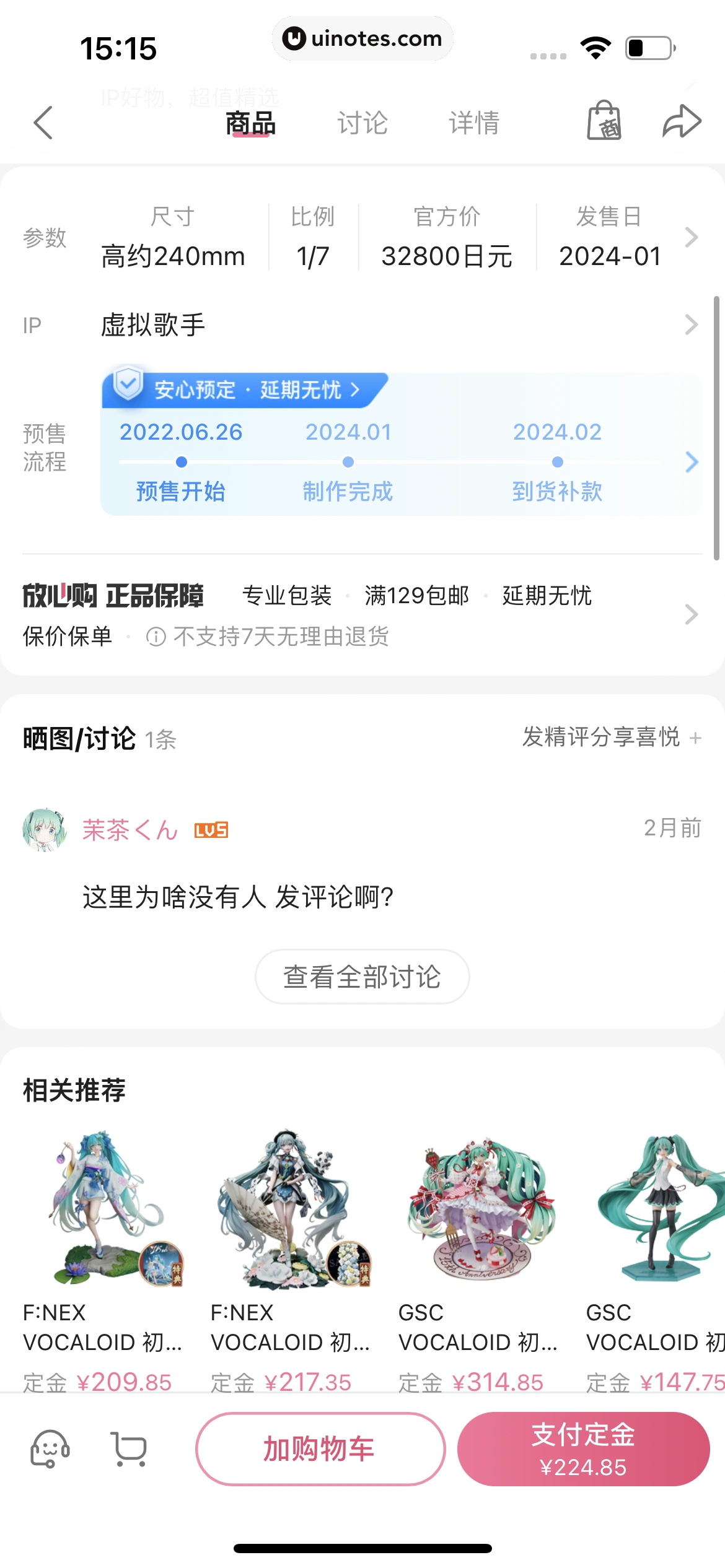Select the 预售开始 timeline node

pos(180,461)
